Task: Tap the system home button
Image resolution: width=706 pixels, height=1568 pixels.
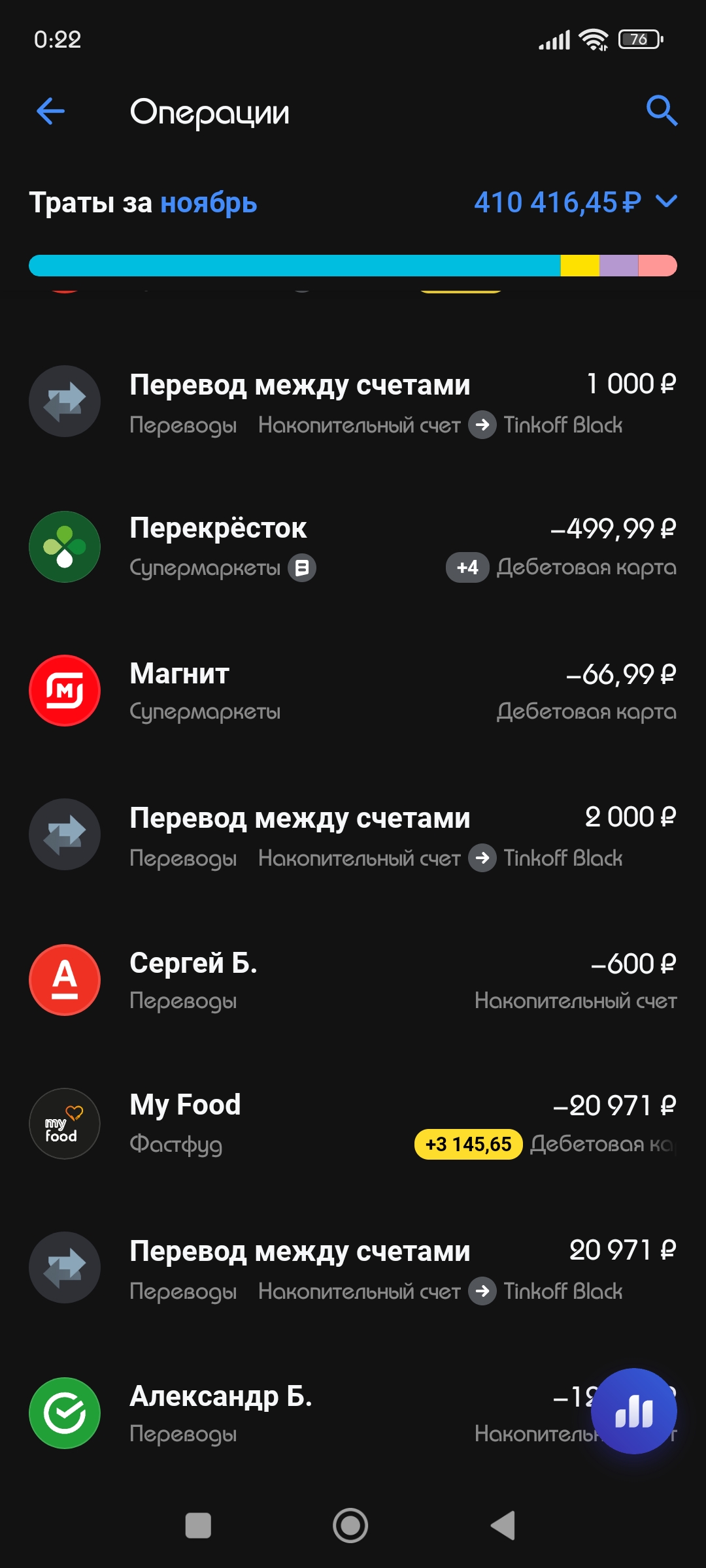Action: [350, 1526]
